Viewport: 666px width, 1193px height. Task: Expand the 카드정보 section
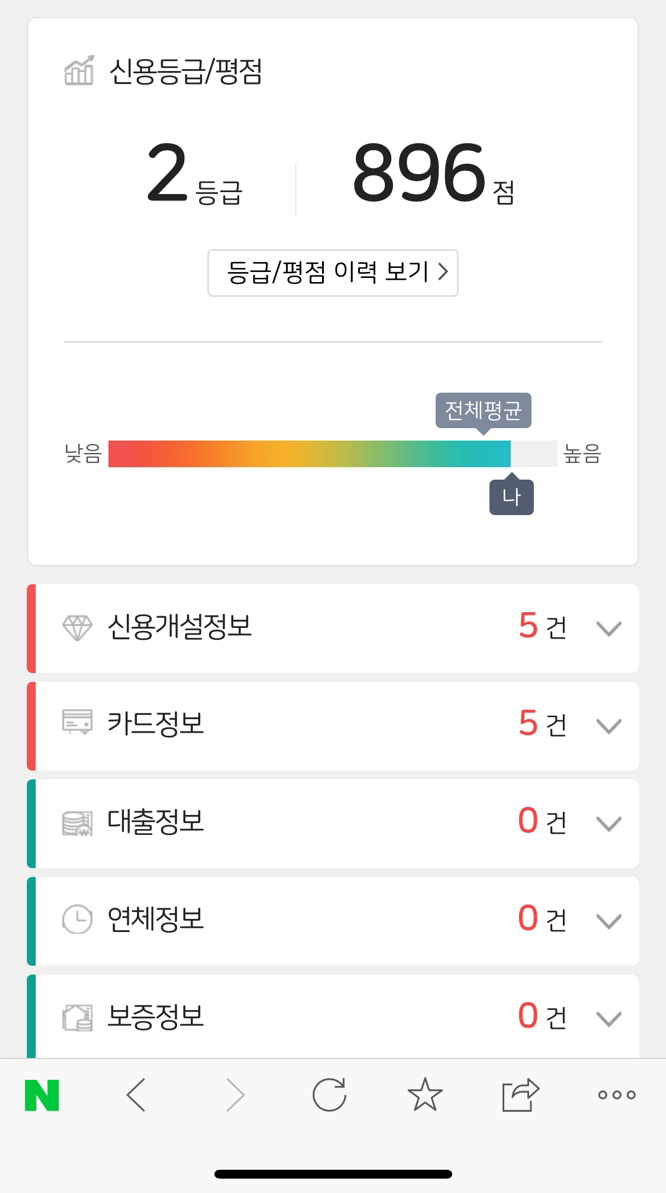pos(608,726)
